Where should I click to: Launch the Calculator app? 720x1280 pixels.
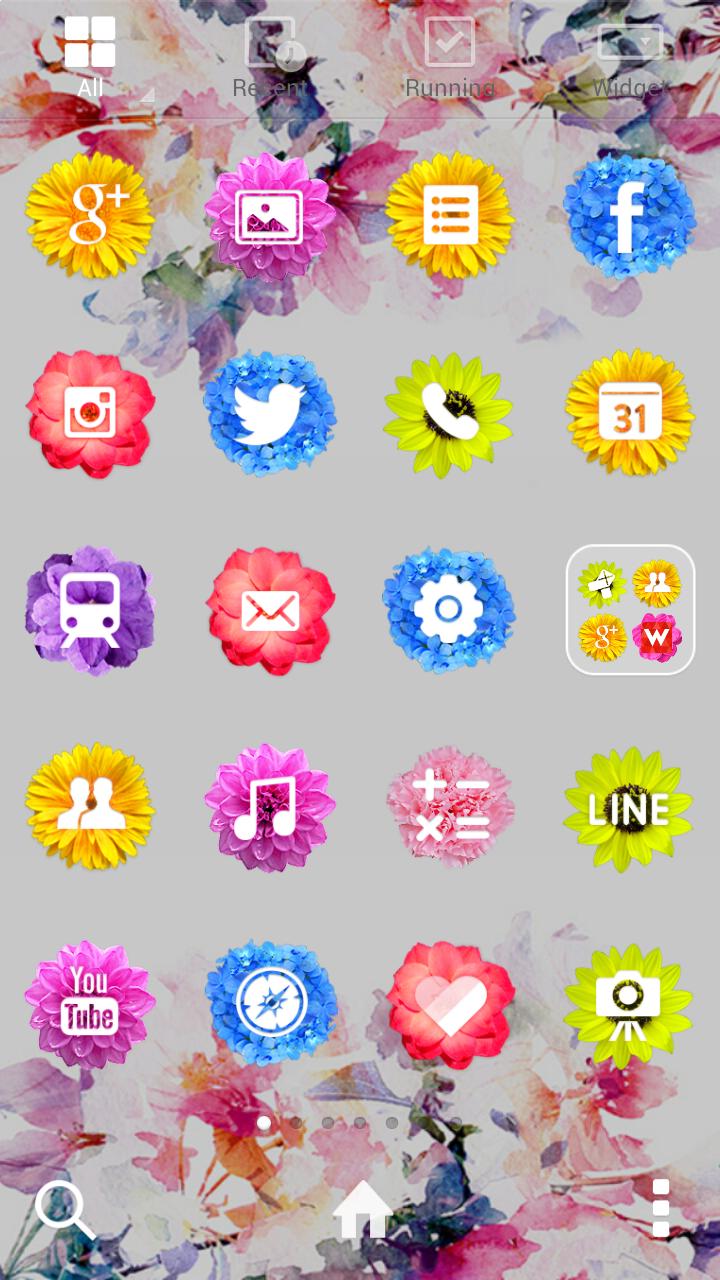(x=450, y=808)
